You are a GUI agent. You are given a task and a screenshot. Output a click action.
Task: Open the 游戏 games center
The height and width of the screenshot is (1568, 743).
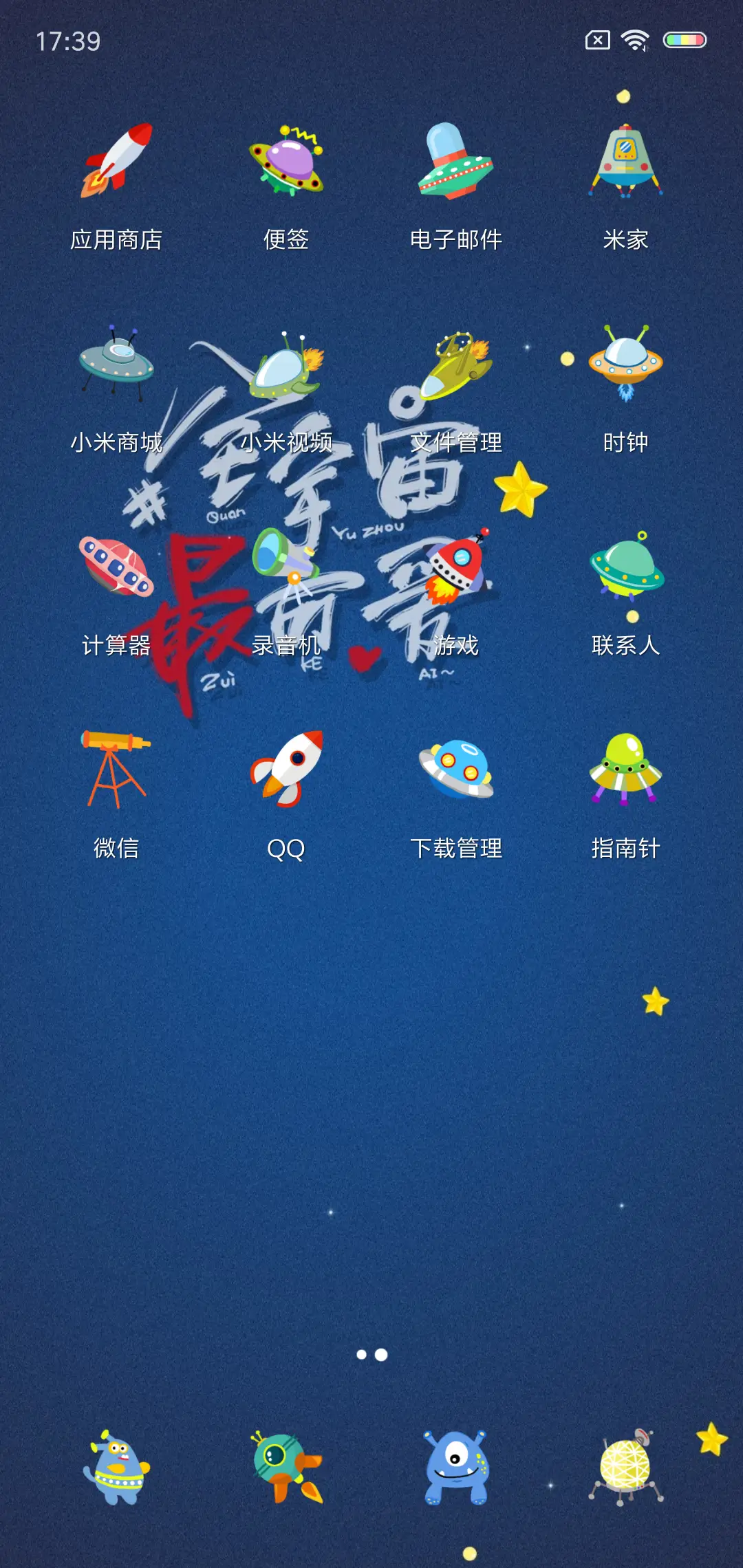[x=457, y=564]
